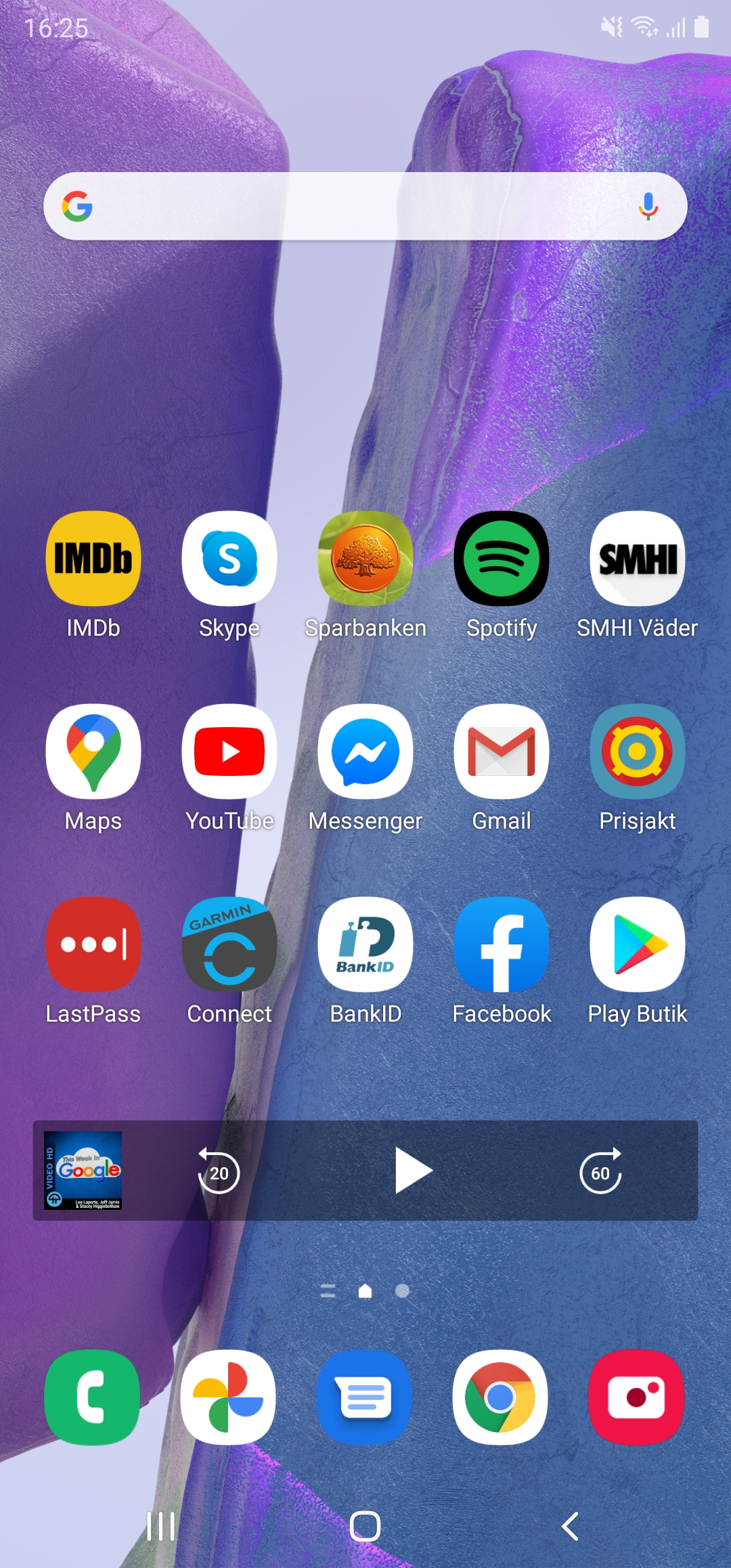Open Garmin Connect
Viewport: 731px width, 1568px height.
click(229, 944)
